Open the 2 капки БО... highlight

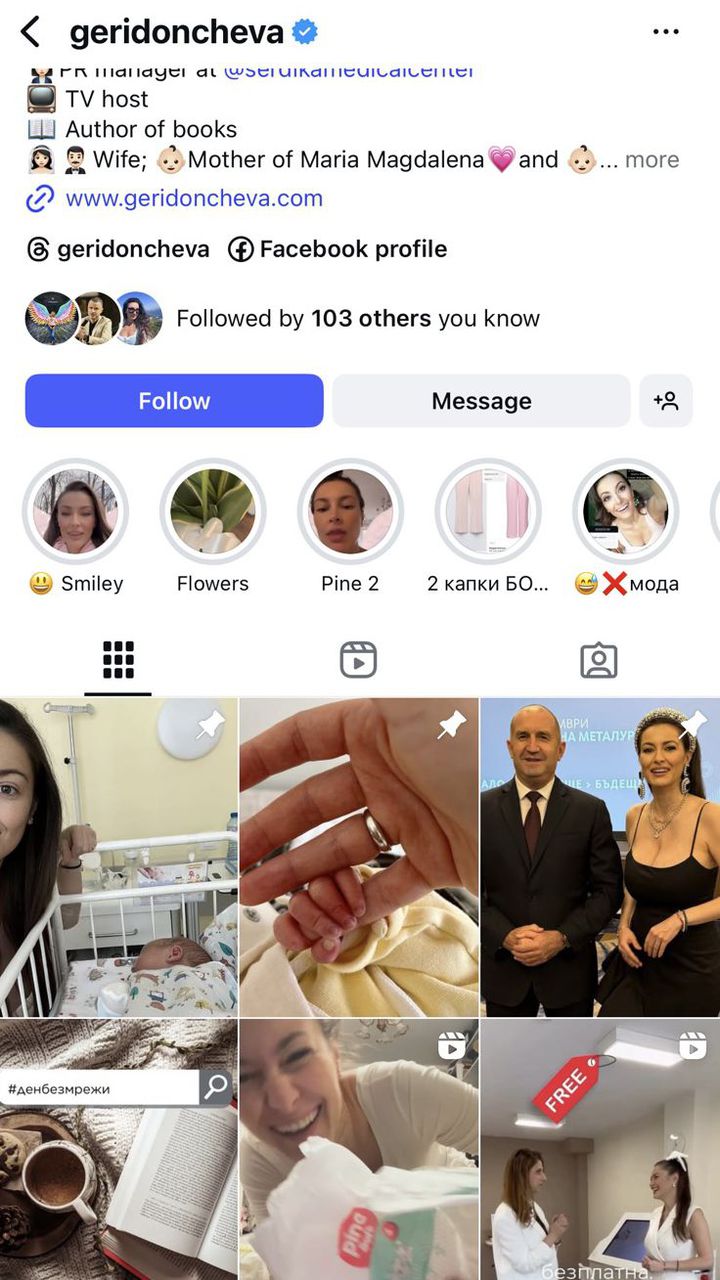[x=488, y=512]
